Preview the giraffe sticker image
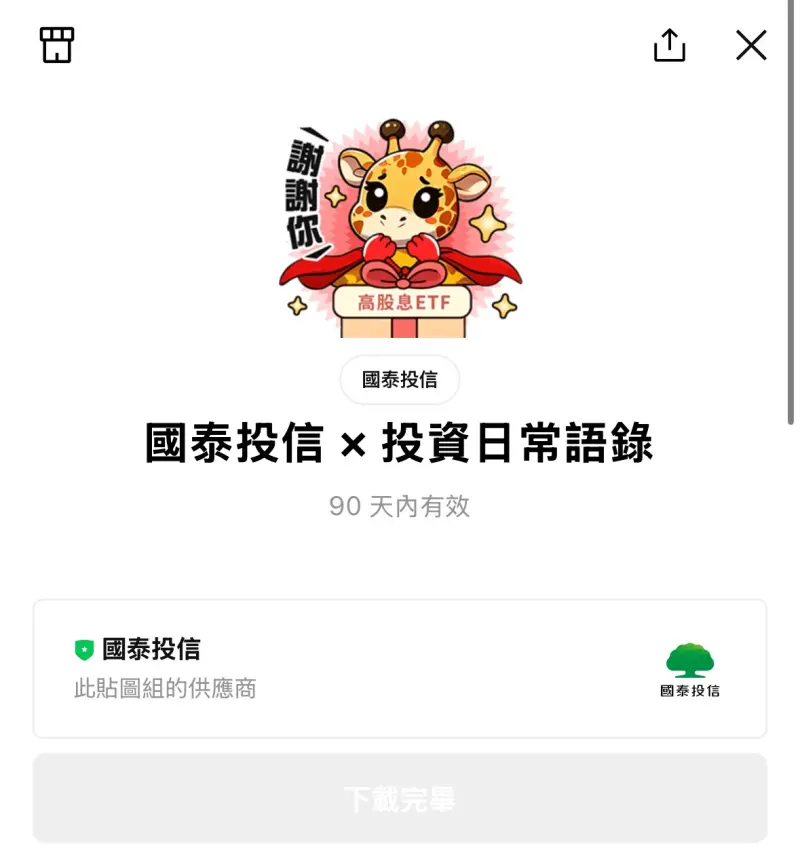This screenshot has height=857, width=800. (400, 228)
